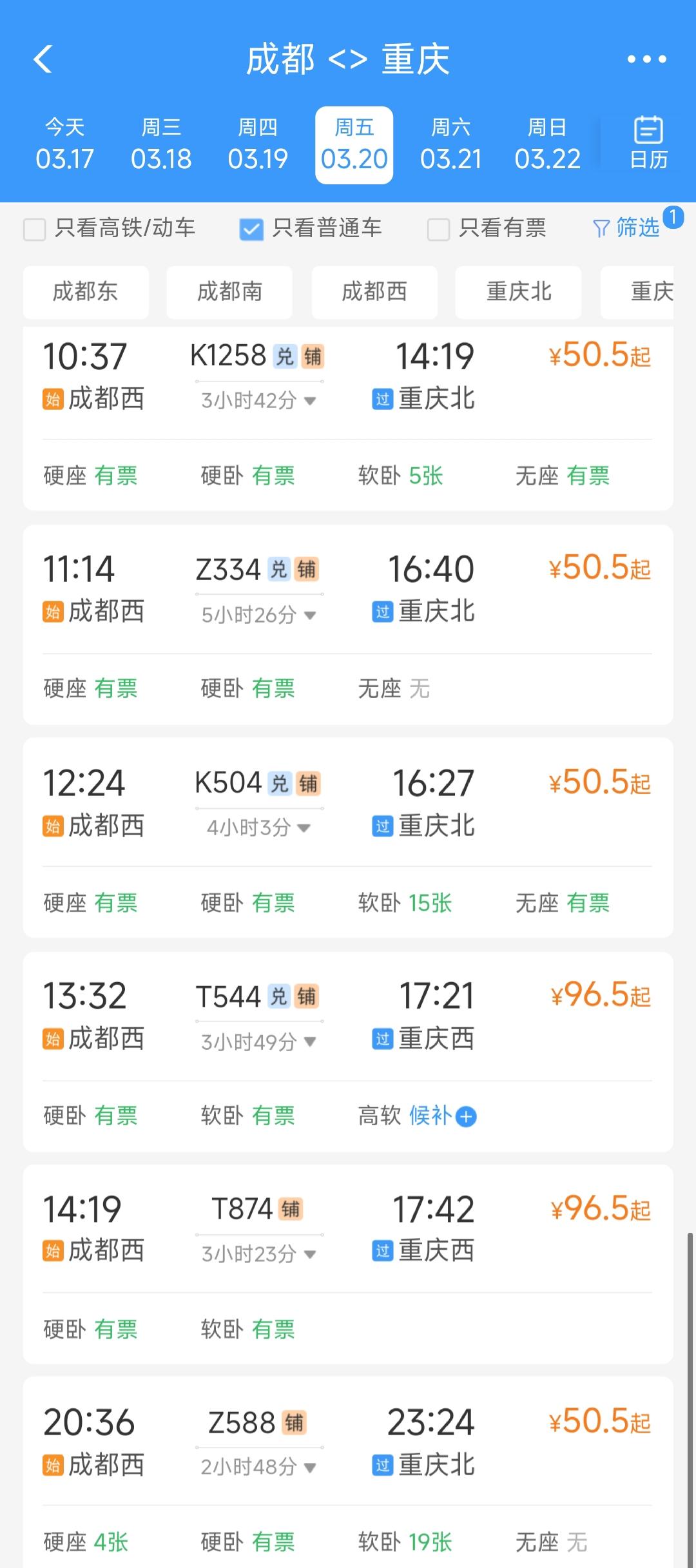Tap the 过 badge beside 重庆北 on K504

click(x=382, y=825)
